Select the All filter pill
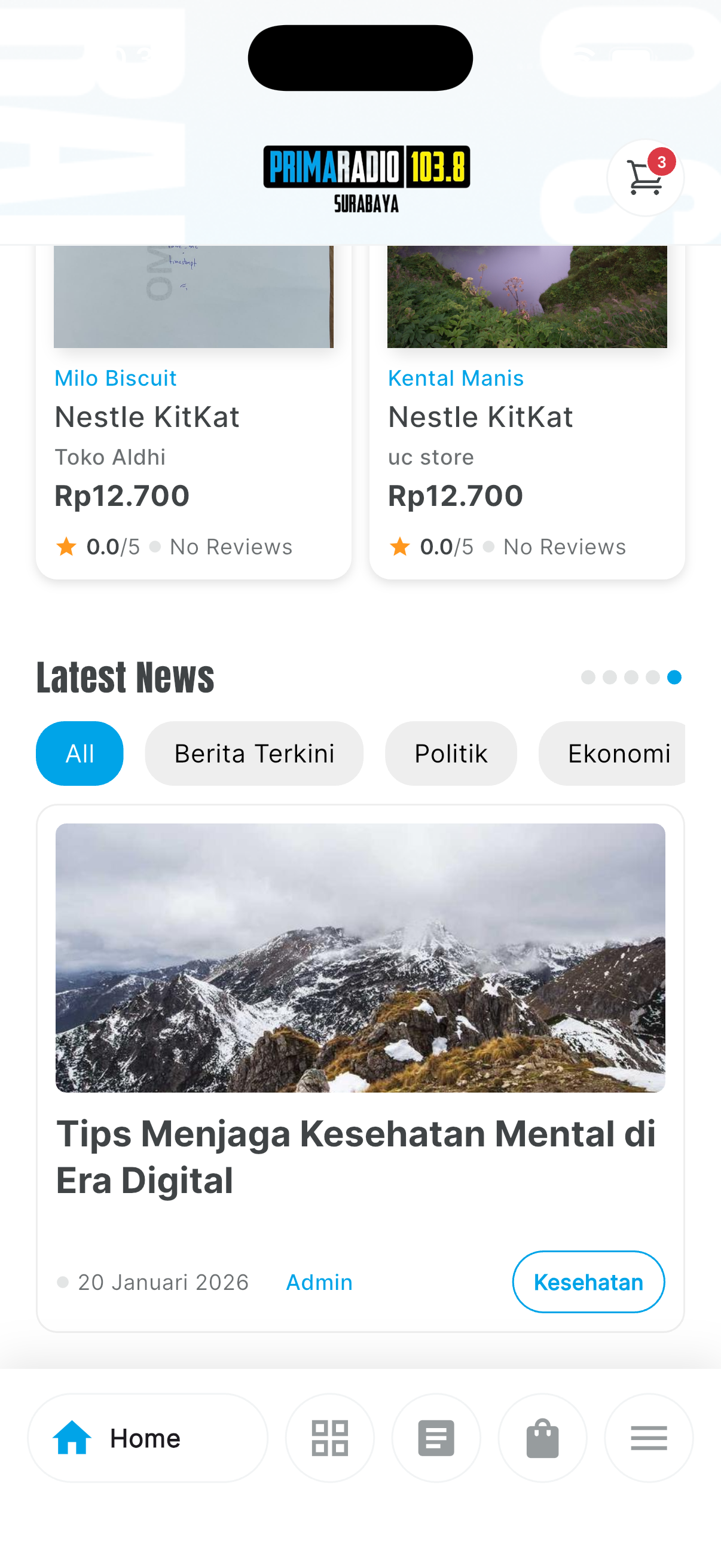This screenshot has width=721, height=1568. 80,753
